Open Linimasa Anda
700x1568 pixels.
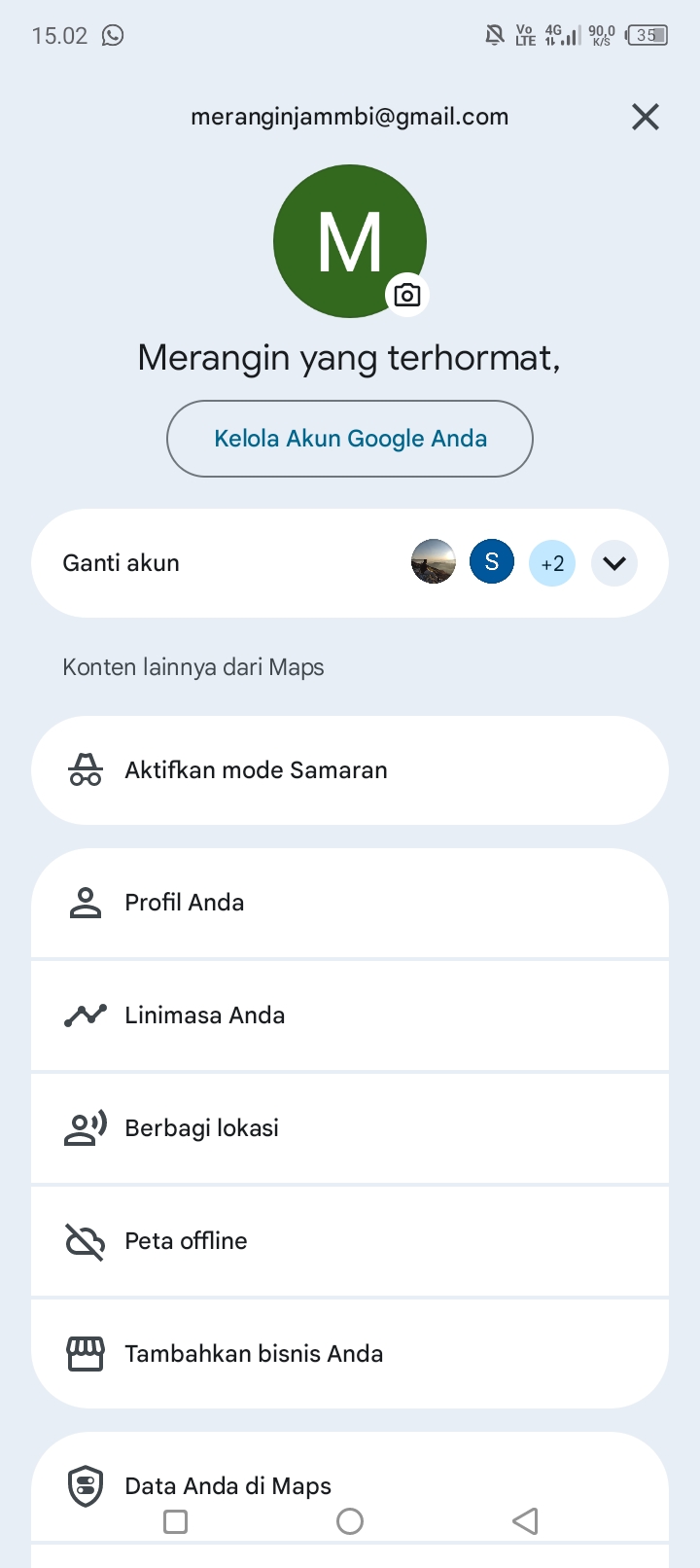350,1016
